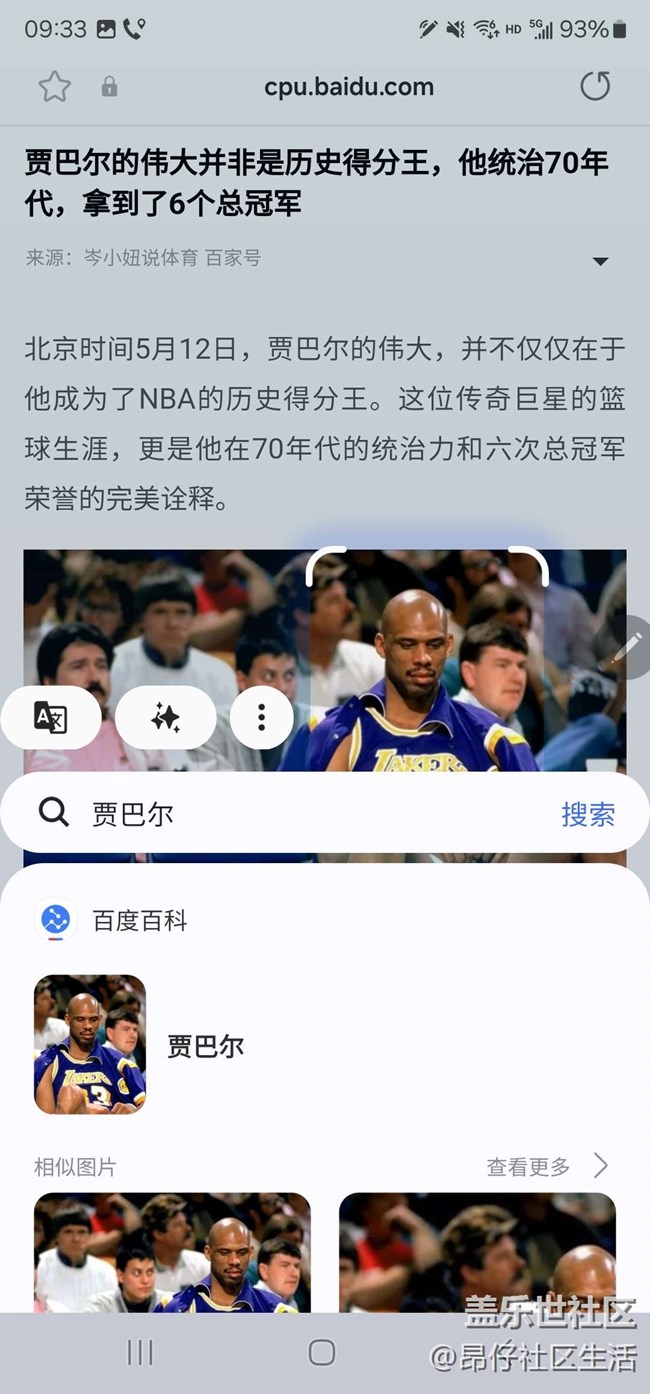Screen dimensions: 650x1394
Task: Expand the source dropdown arrow
Action: (600, 261)
